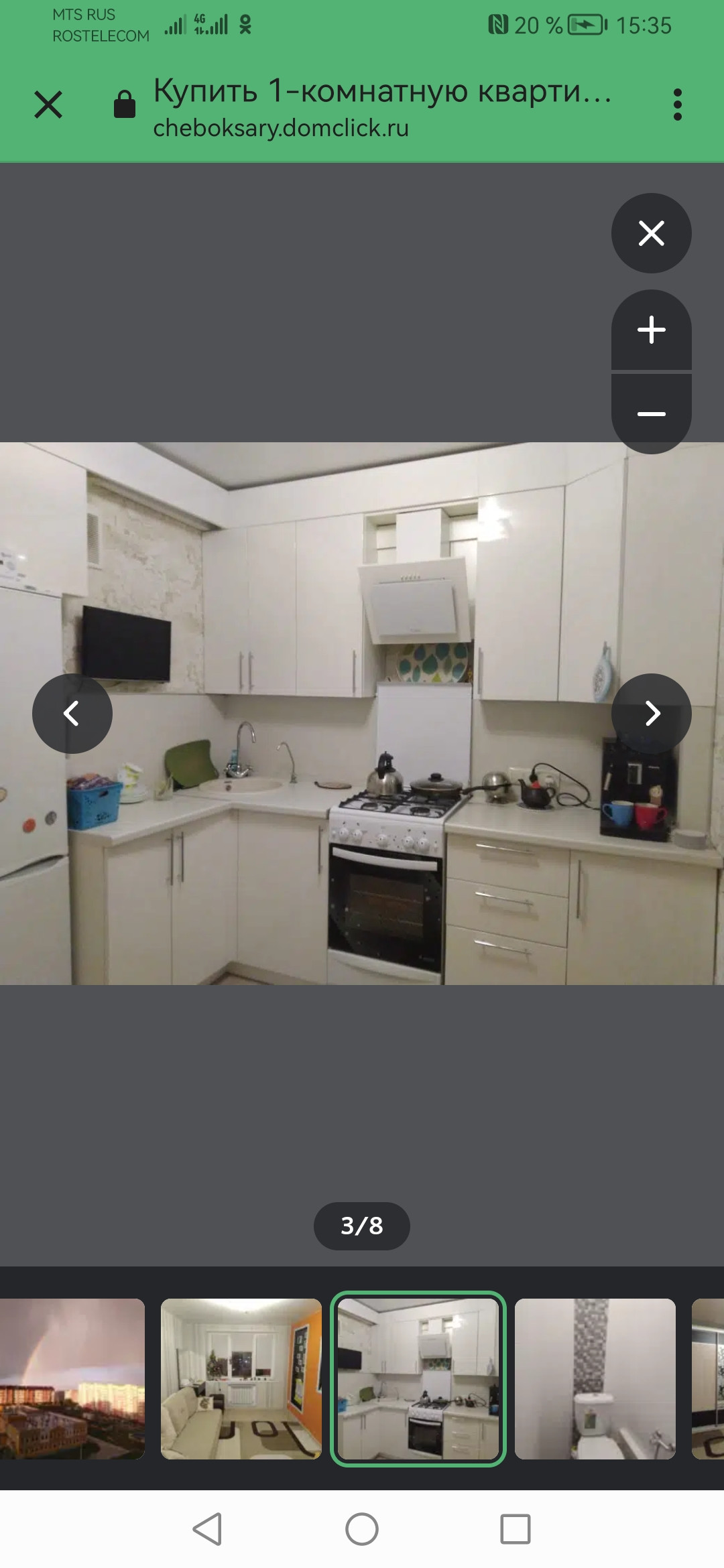Zoom out of the kitchen photo
The width and height of the screenshot is (724, 1568).
651,413
